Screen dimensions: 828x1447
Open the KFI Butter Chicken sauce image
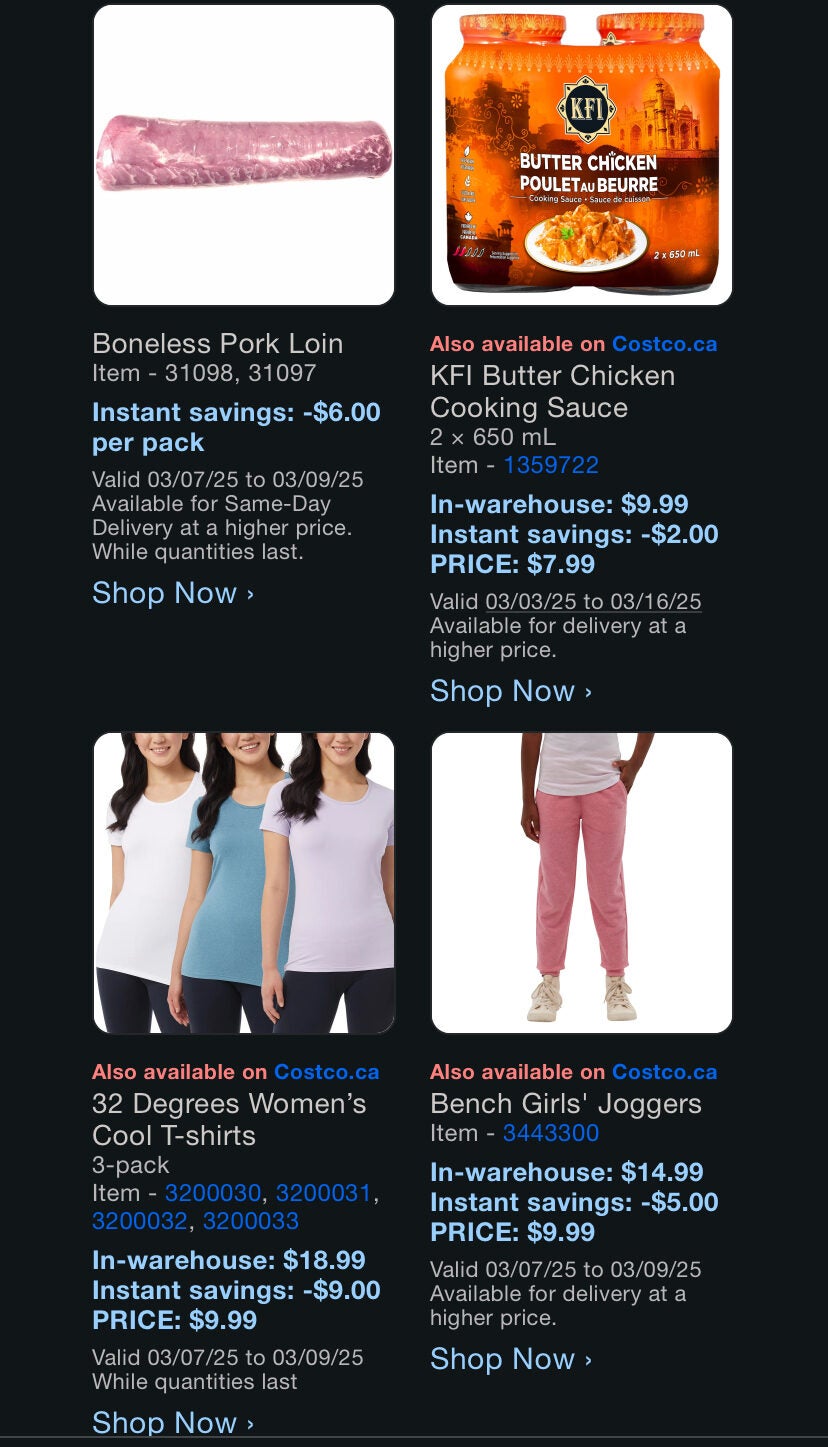[x=582, y=155]
